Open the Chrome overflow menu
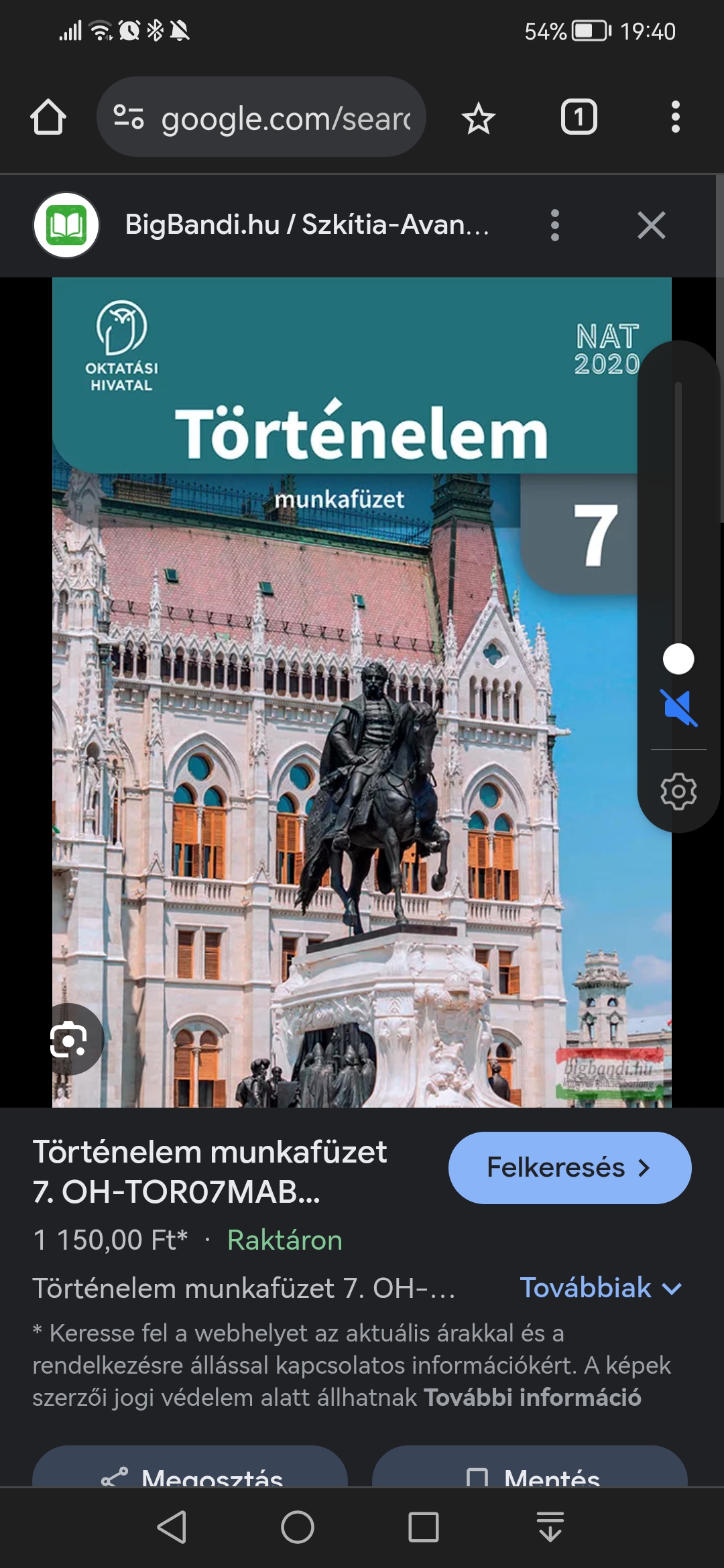This screenshot has height=1568, width=724. click(x=675, y=118)
